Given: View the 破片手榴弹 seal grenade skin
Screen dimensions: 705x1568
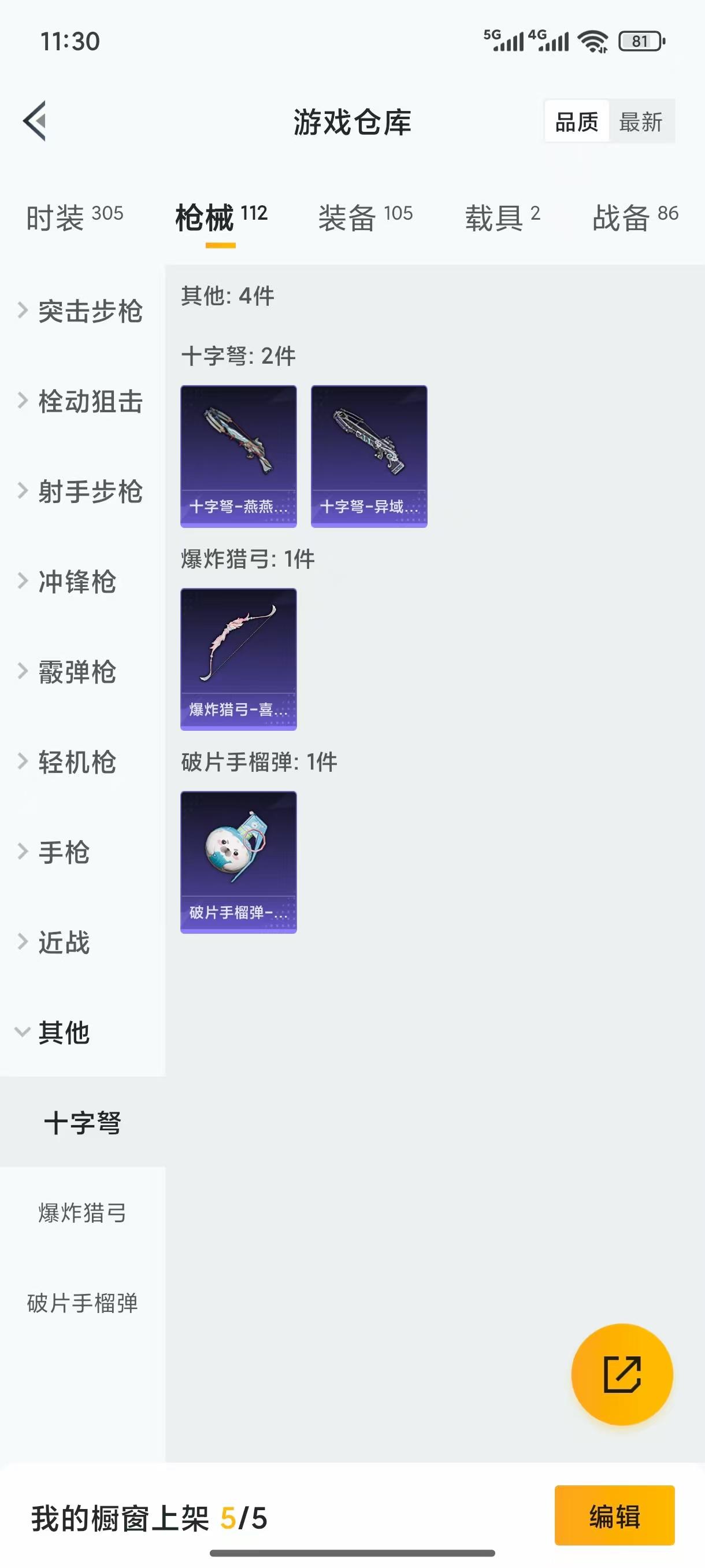Looking at the screenshot, I should (239, 861).
